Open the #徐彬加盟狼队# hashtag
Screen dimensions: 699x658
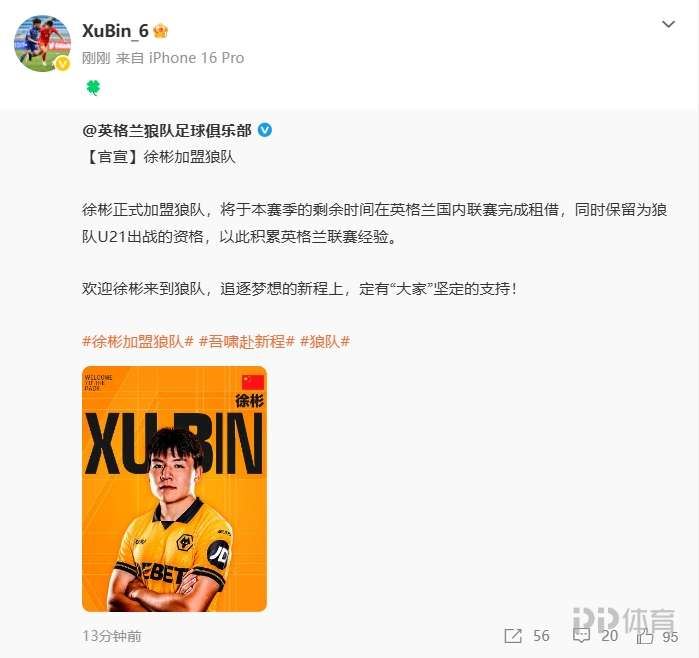coord(138,341)
